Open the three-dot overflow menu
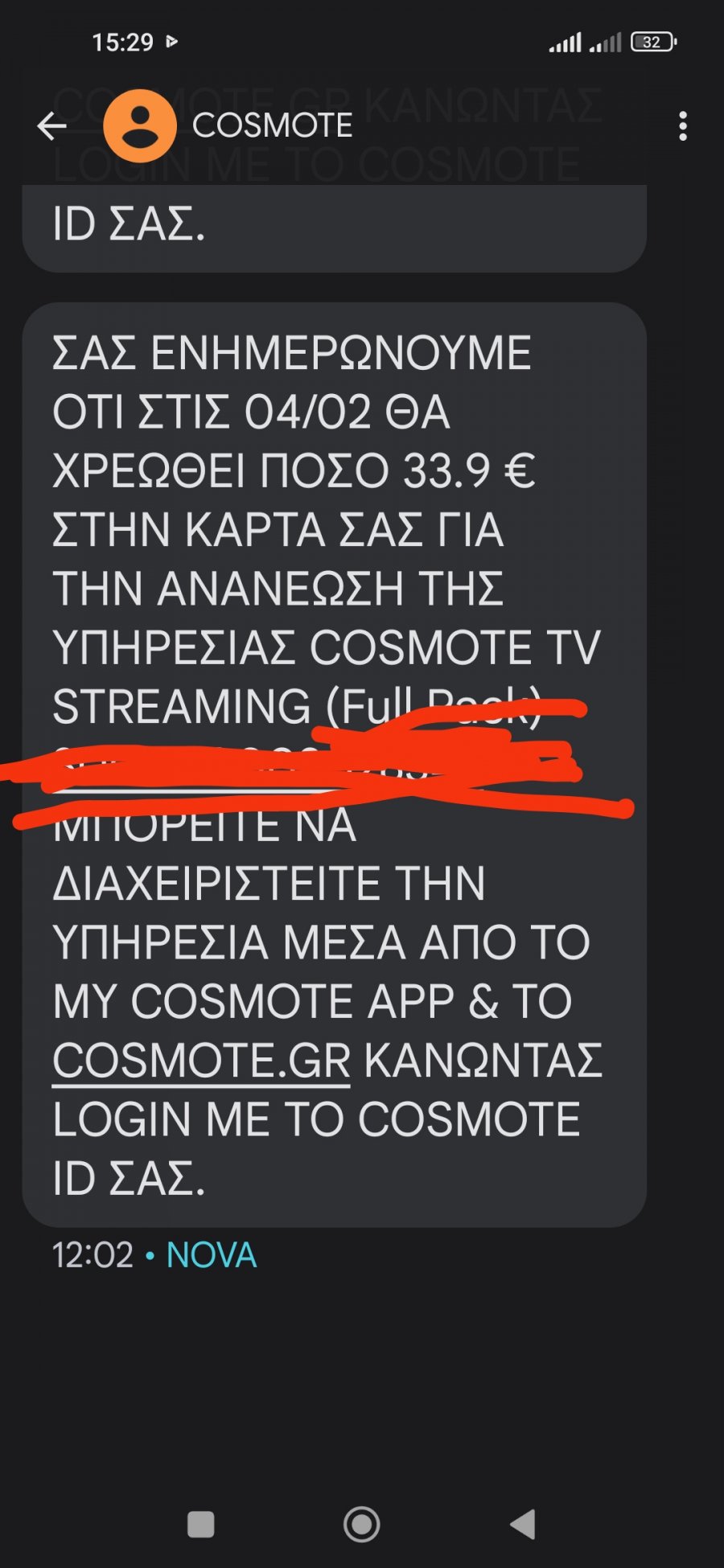The height and width of the screenshot is (1568, 724). 682,126
